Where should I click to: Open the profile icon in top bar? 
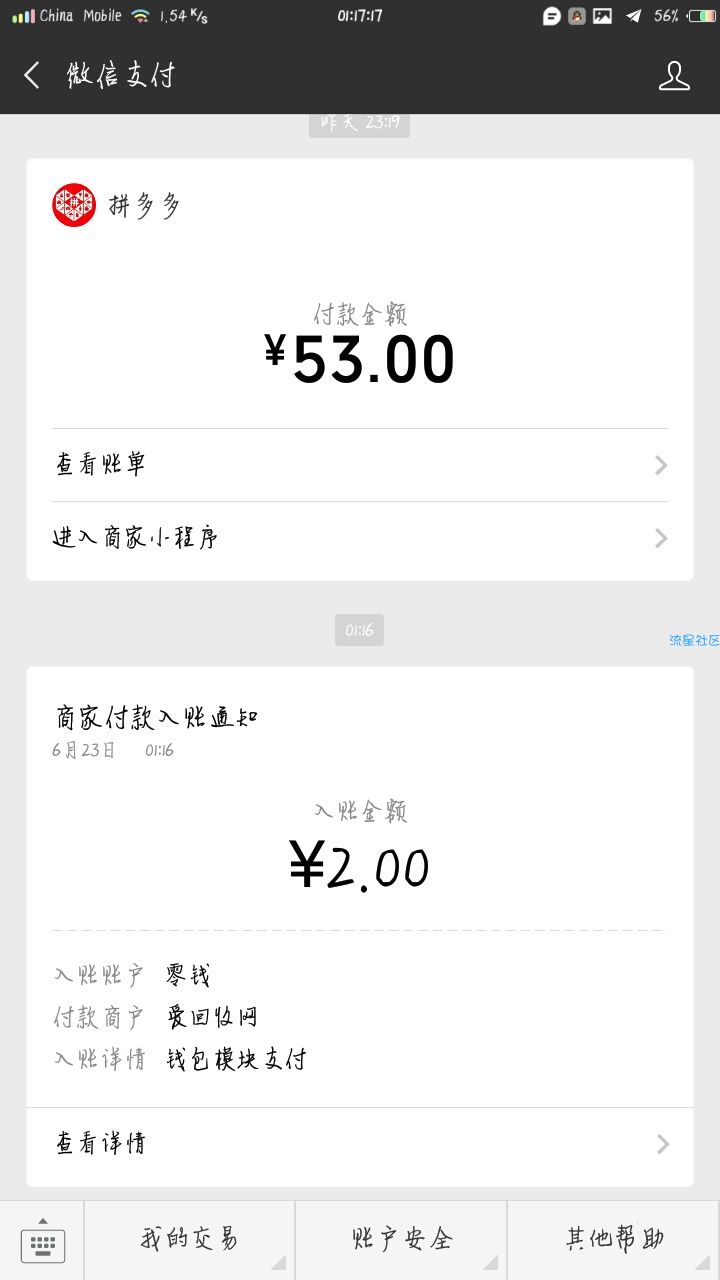(x=674, y=75)
